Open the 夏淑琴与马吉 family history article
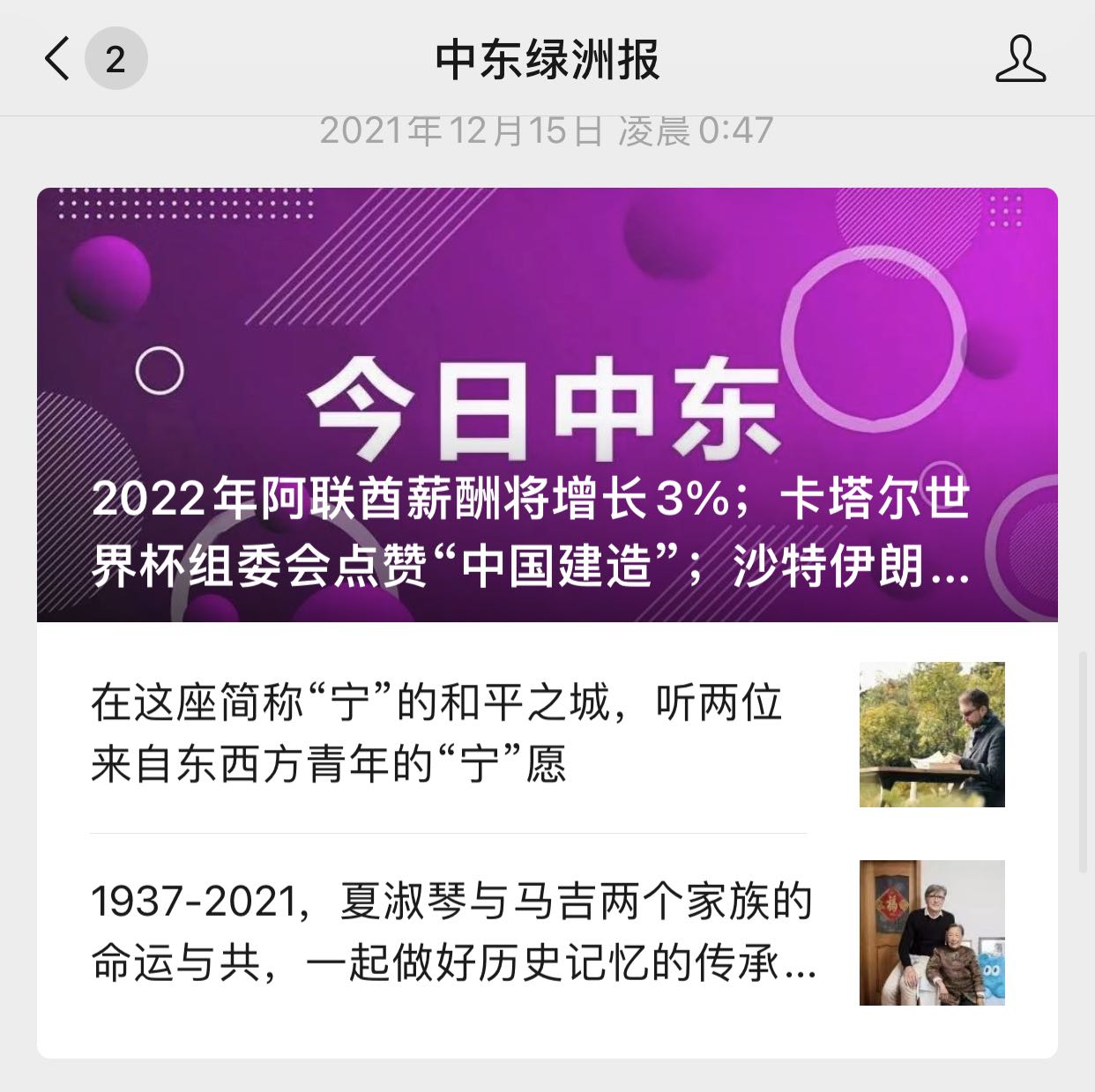 [451, 932]
